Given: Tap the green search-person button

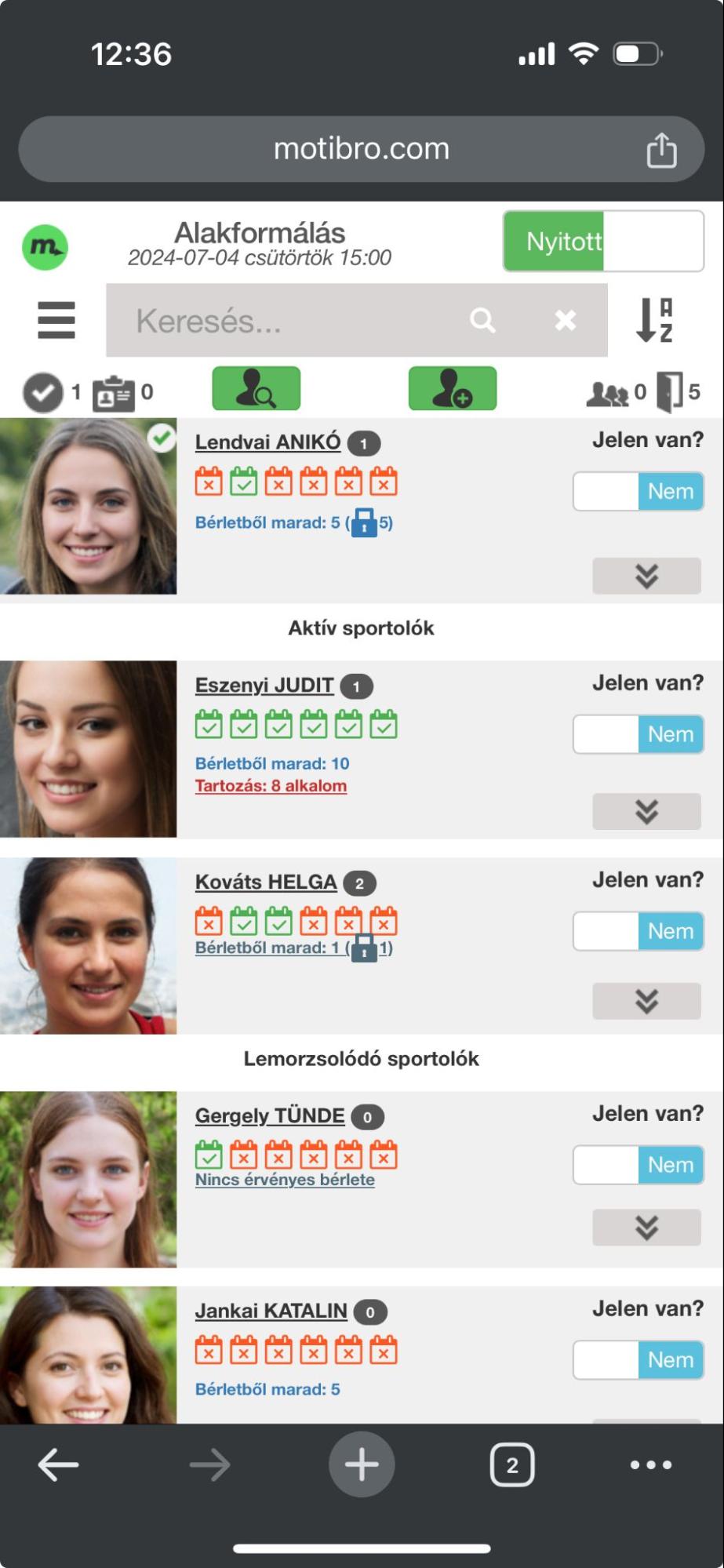Looking at the screenshot, I should (256, 388).
